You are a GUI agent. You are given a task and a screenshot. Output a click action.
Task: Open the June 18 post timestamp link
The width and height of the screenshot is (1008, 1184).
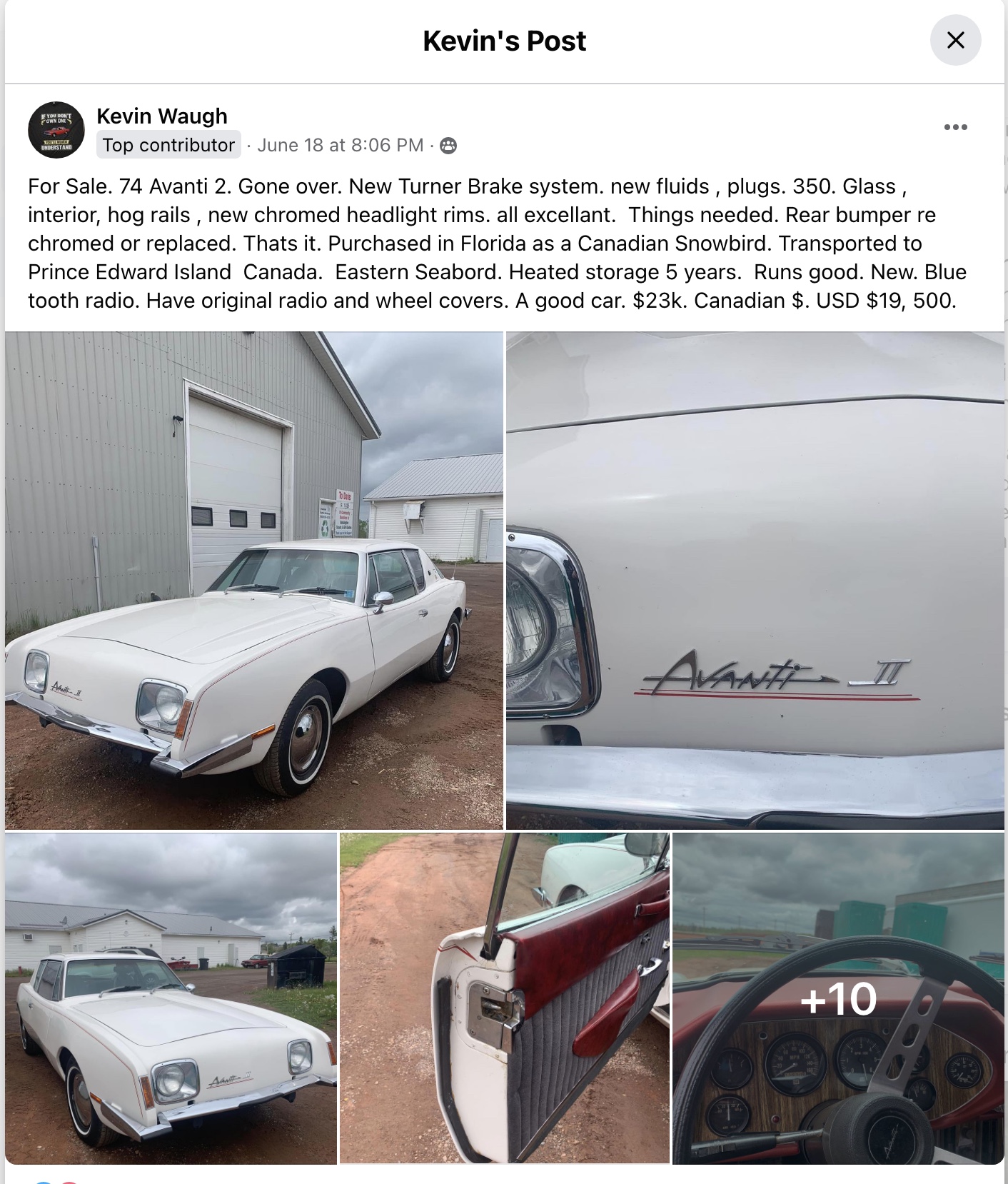click(x=340, y=145)
